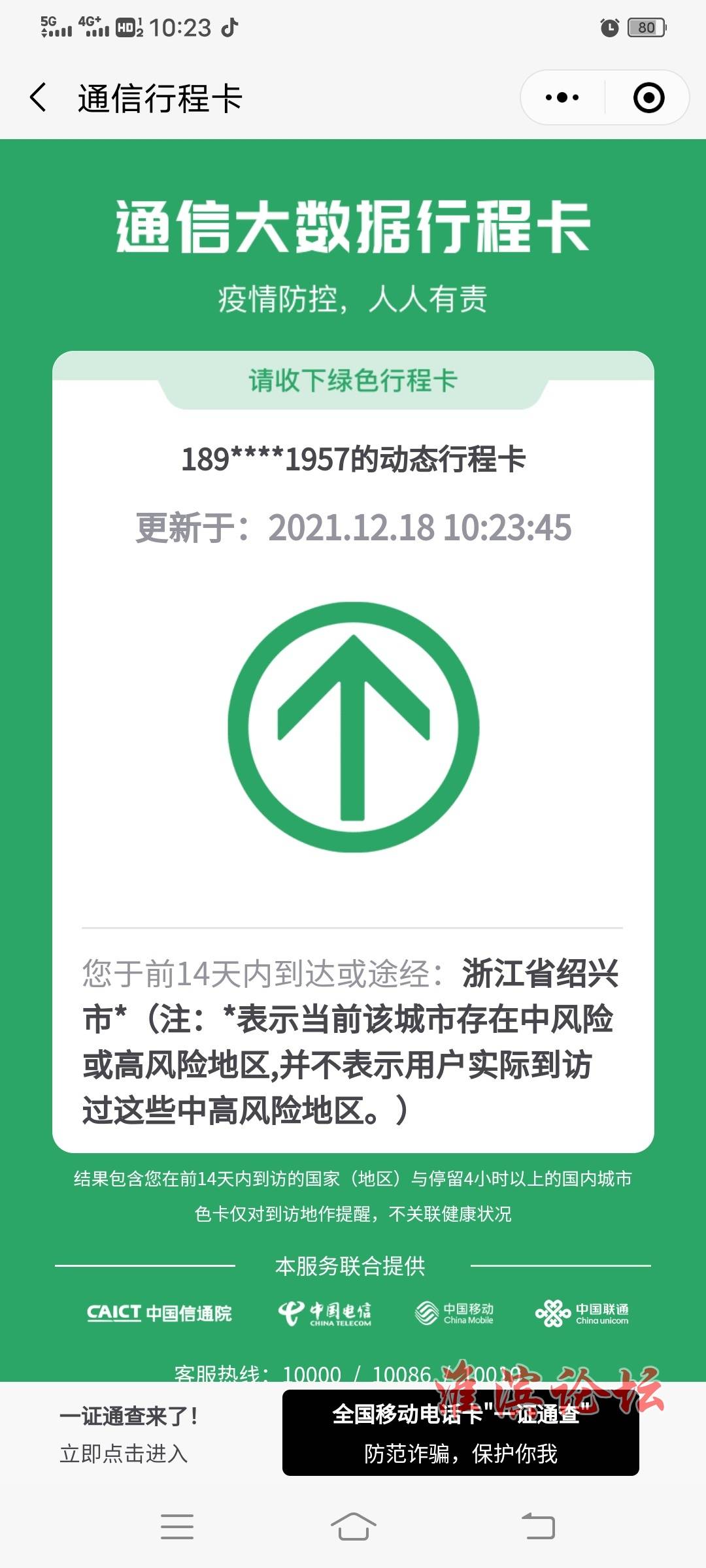The height and width of the screenshot is (1568, 706).
Task: Go back from 通信行程卡 page
Action: click(39, 98)
